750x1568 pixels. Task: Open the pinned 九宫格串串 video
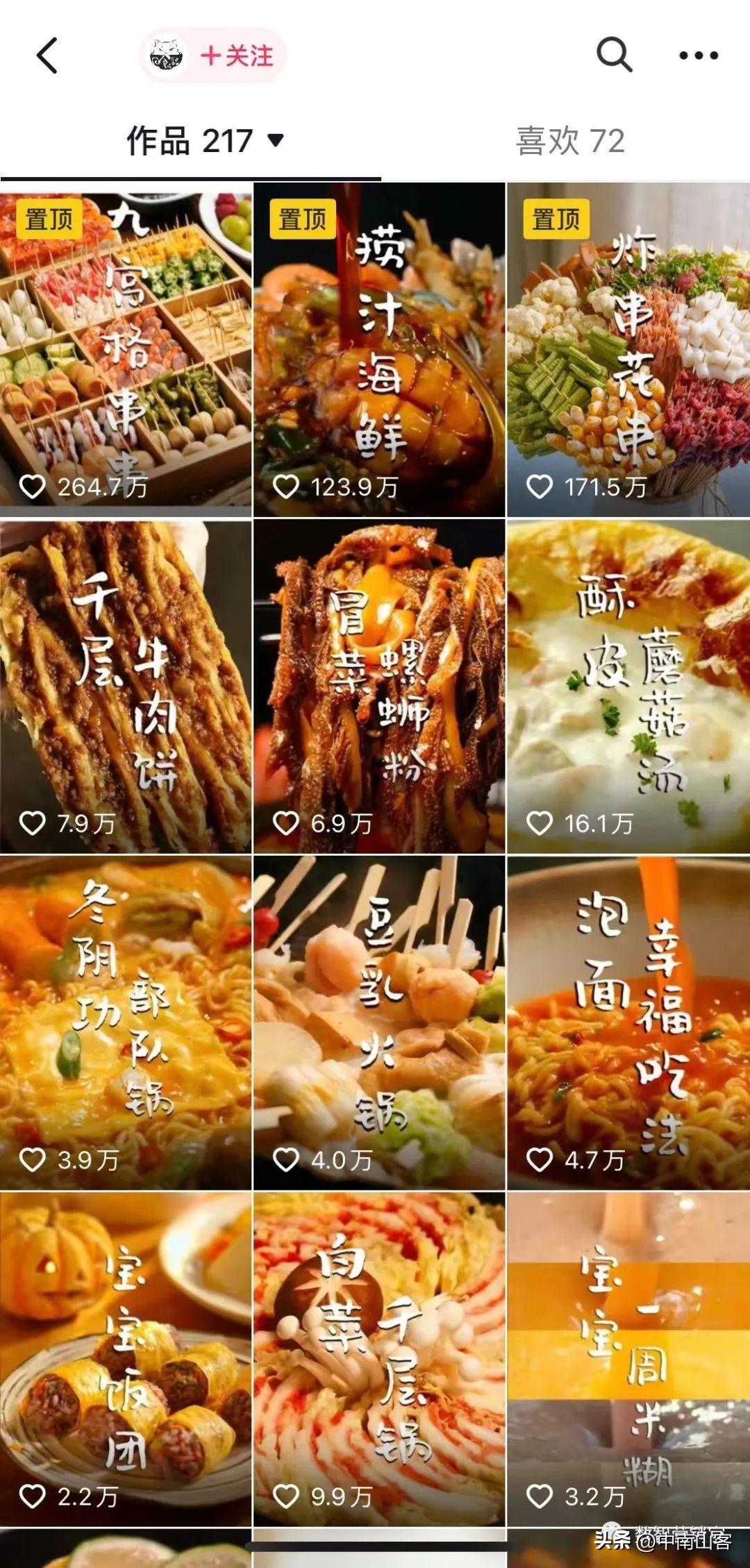click(x=126, y=350)
